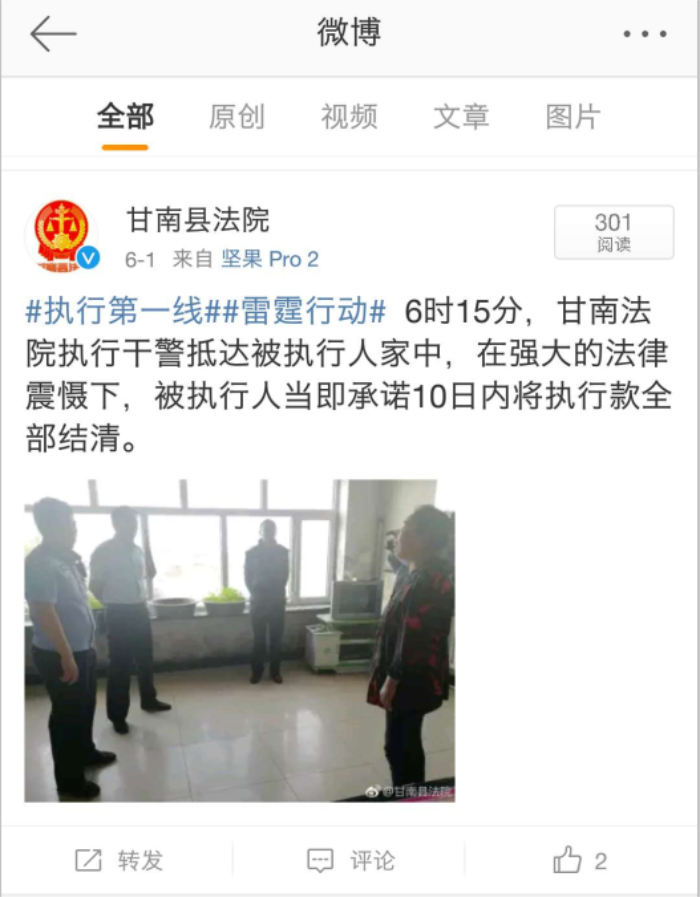Open the 甘南县法院 profile avatar
This screenshot has height=897, width=700.
62,236
